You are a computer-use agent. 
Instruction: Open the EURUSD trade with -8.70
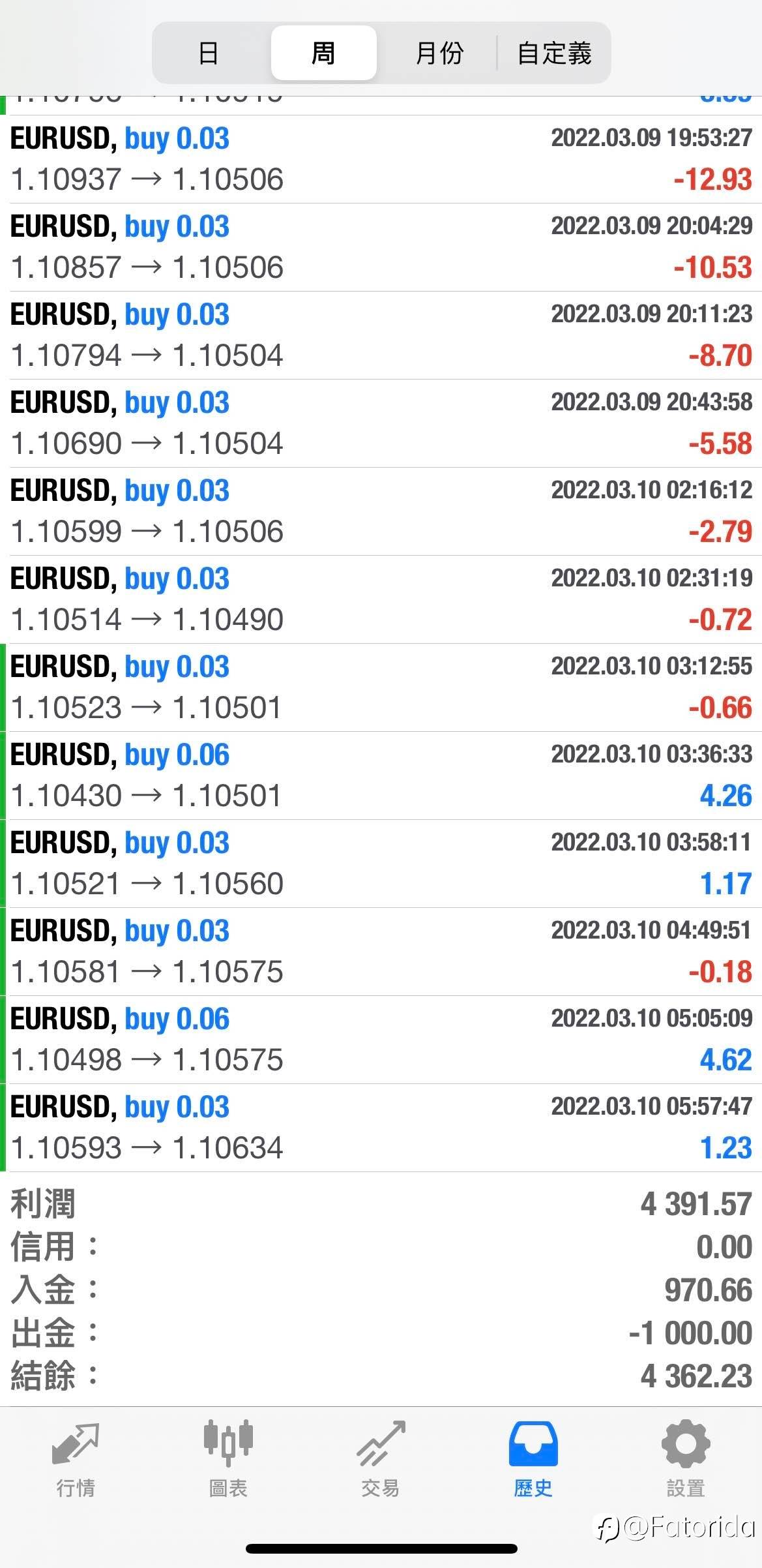(381, 335)
